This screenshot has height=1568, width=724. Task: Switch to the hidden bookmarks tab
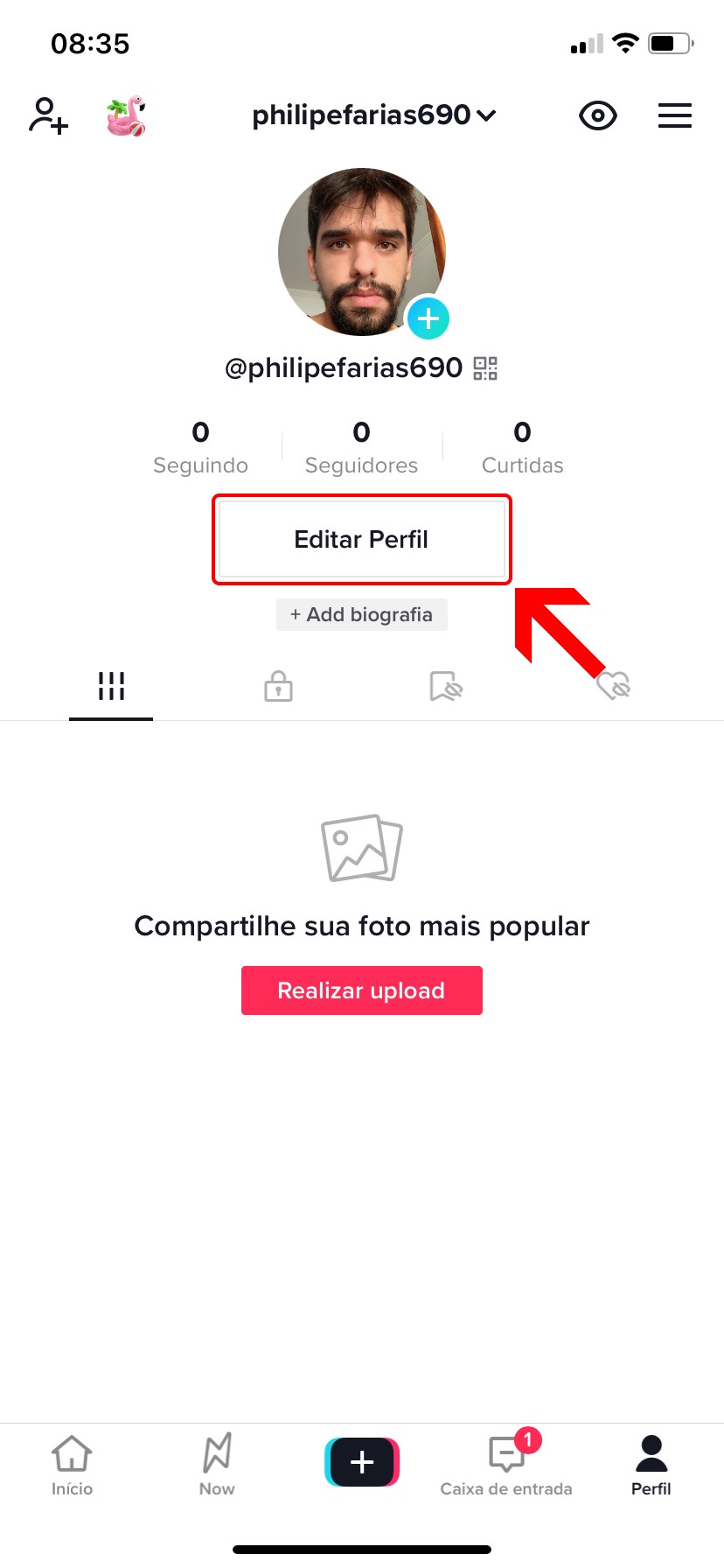(446, 686)
